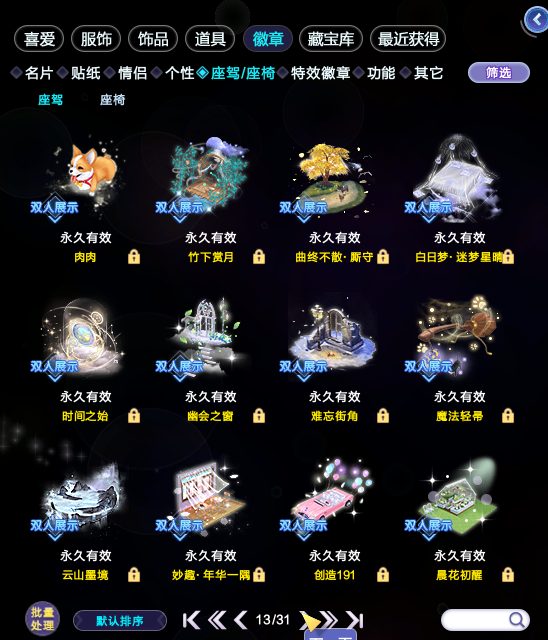Image resolution: width=548 pixels, height=640 pixels.
Task: Switch to the 最近获得 tab
Action: (408, 39)
